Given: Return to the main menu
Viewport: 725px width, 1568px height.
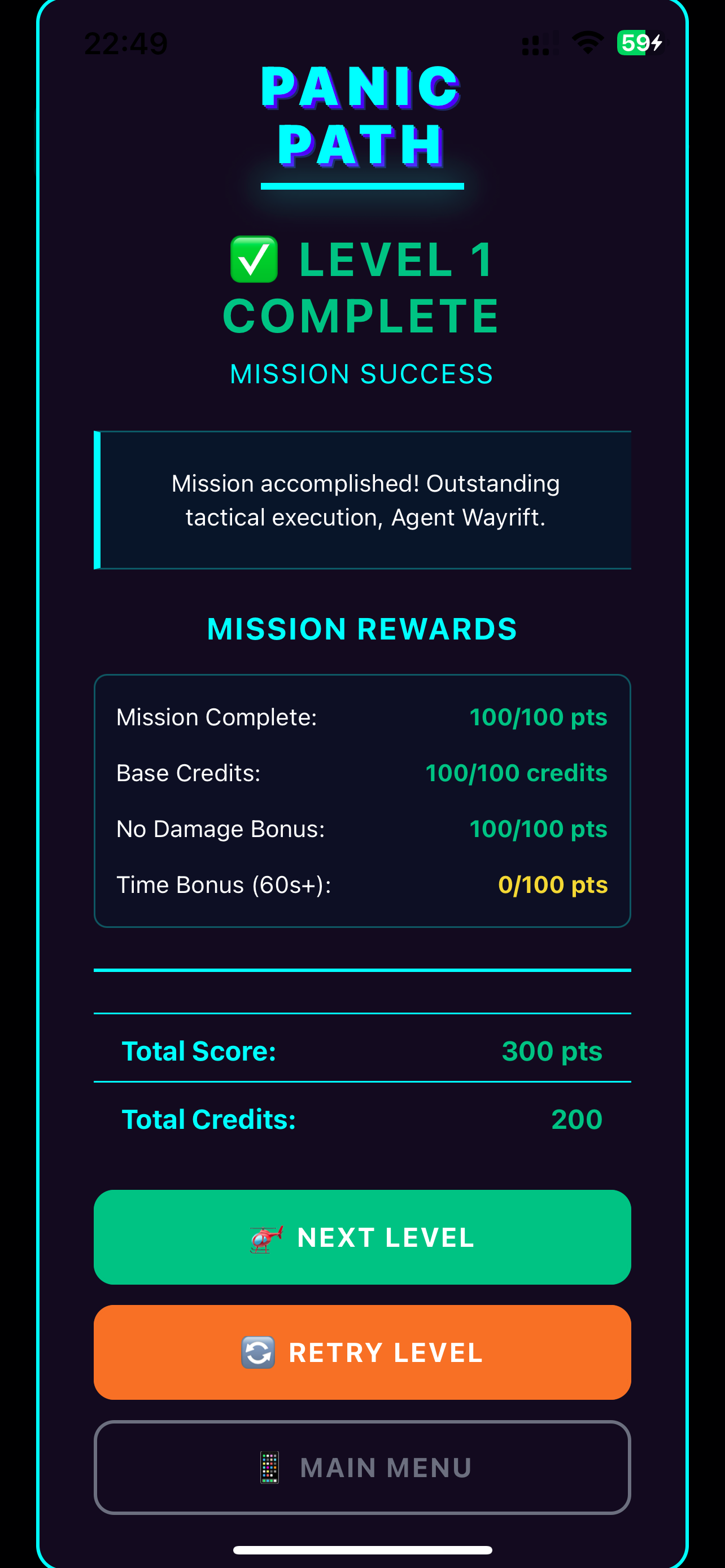Looking at the screenshot, I should click(x=362, y=1467).
